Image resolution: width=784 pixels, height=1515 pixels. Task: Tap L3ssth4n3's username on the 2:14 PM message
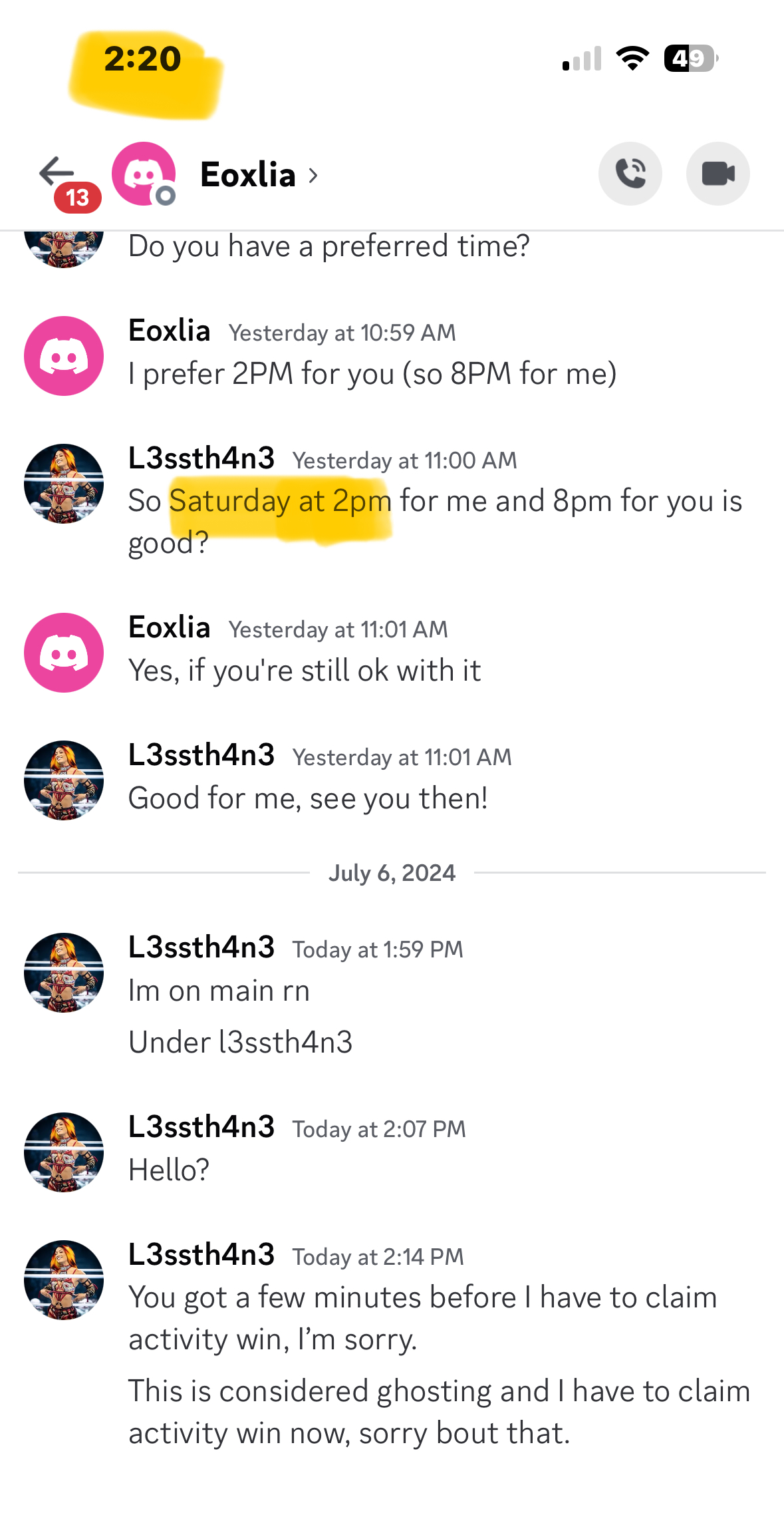coord(201,1254)
